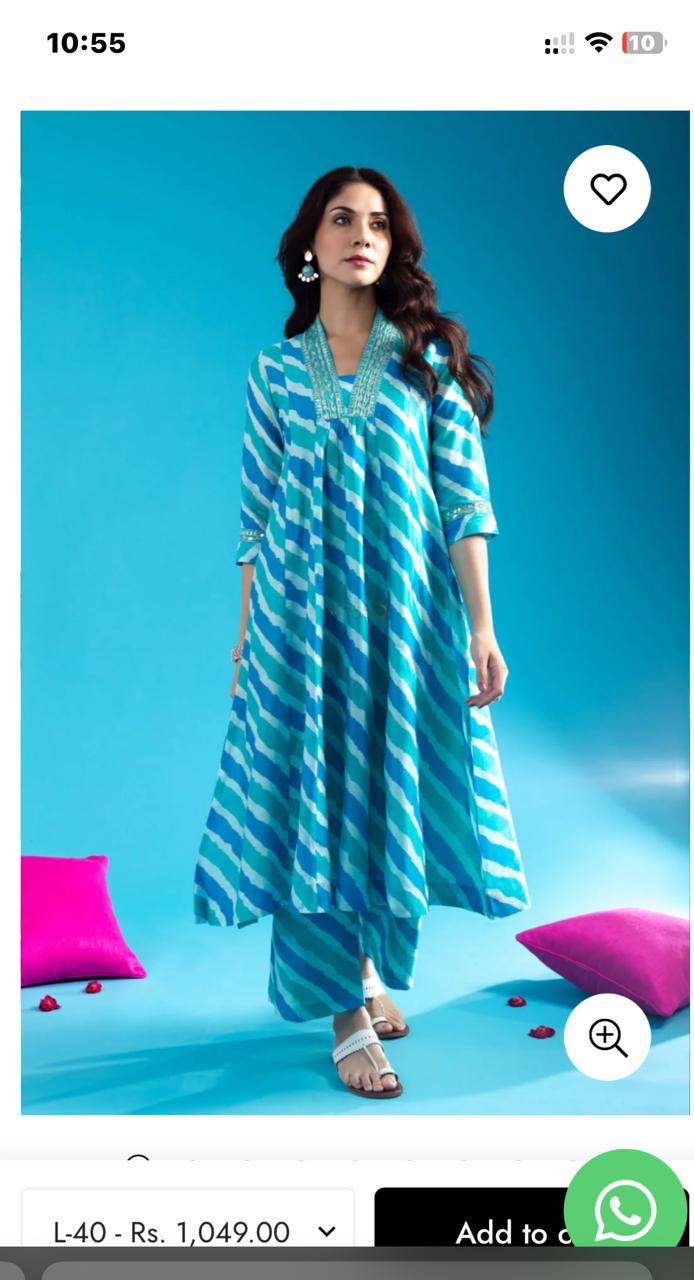The image size is (694, 1280).
Task: Open the L-40 size and price dropdown
Action: coord(188,1230)
